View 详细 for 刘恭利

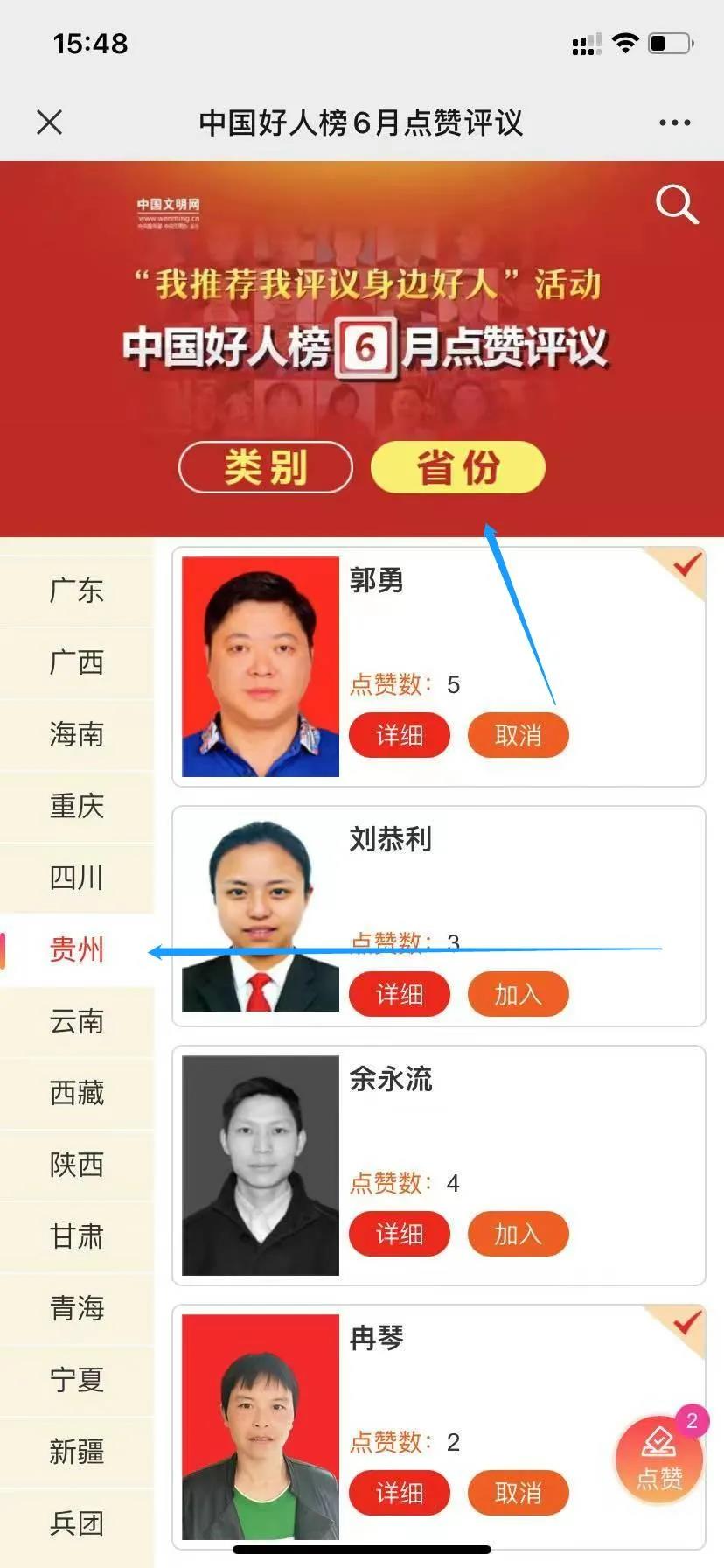coord(400,994)
